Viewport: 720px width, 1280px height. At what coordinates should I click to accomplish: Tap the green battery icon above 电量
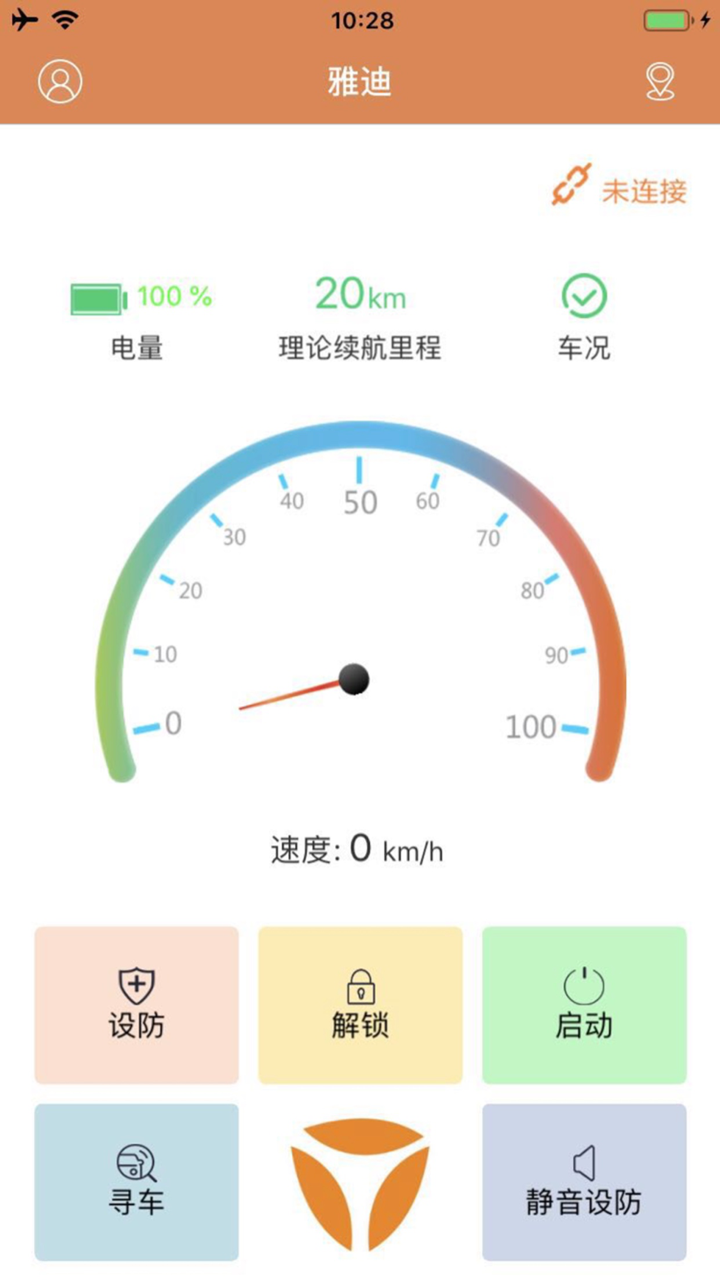coord(95,296)
